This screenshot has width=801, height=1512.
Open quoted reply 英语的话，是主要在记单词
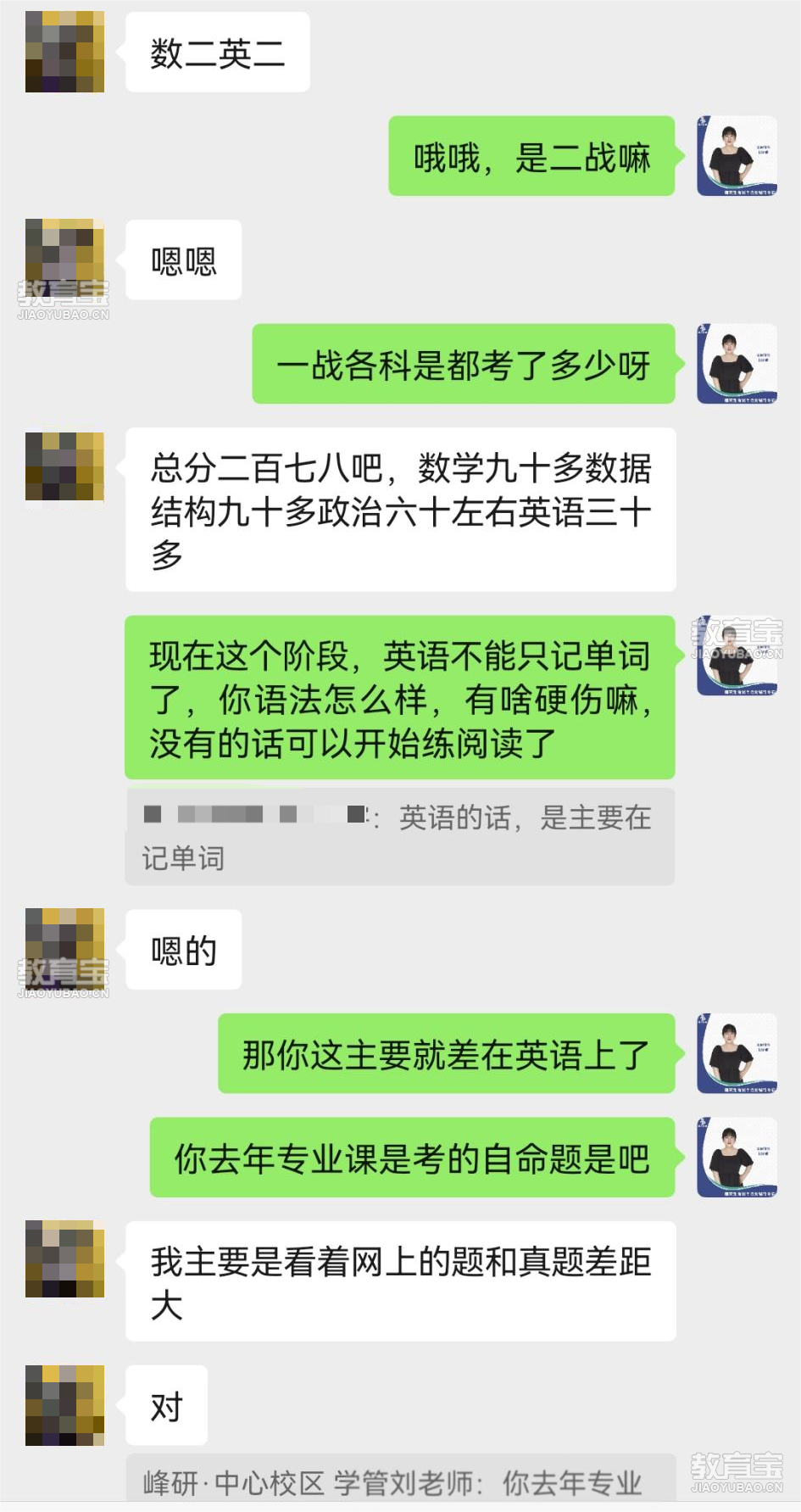tap(399, 837)
